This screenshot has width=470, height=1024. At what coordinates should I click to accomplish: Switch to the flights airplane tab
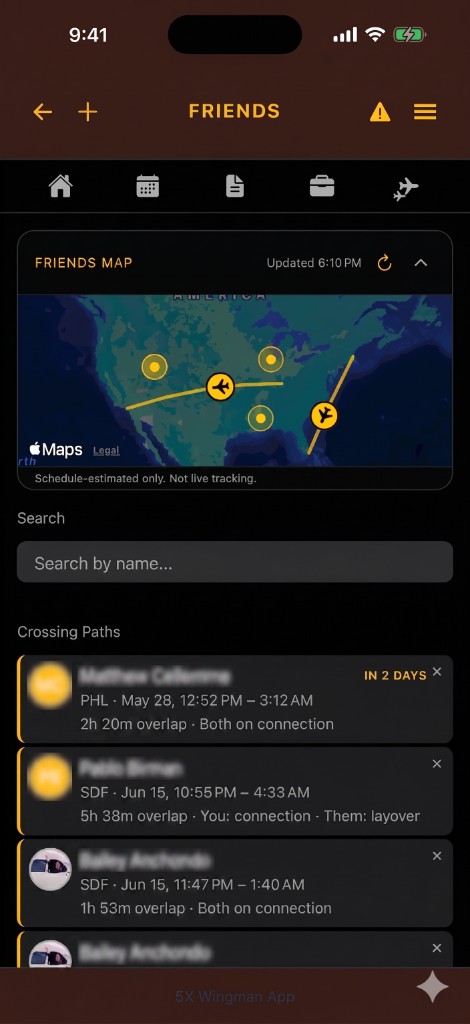point(406,189)
